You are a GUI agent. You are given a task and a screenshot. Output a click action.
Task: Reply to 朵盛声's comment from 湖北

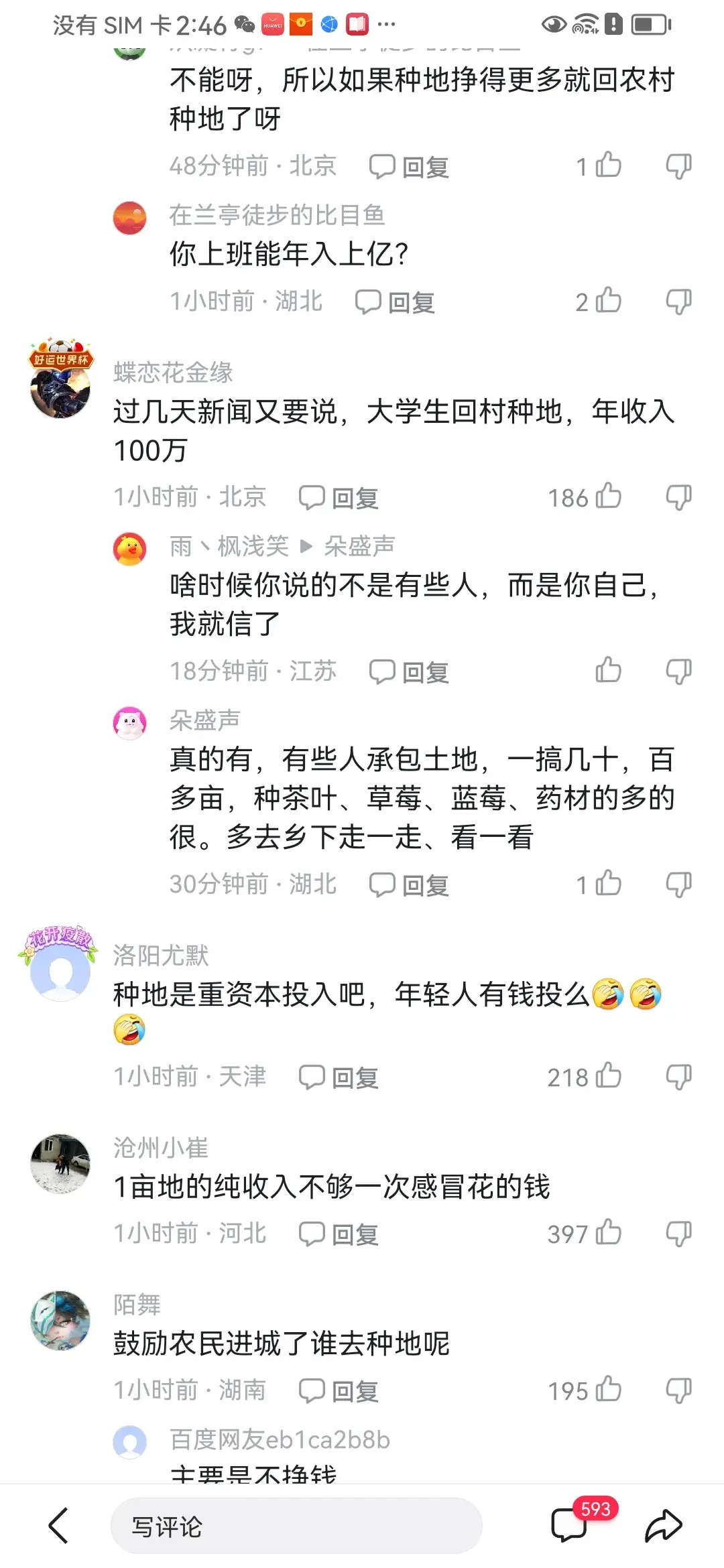[410, 885]
